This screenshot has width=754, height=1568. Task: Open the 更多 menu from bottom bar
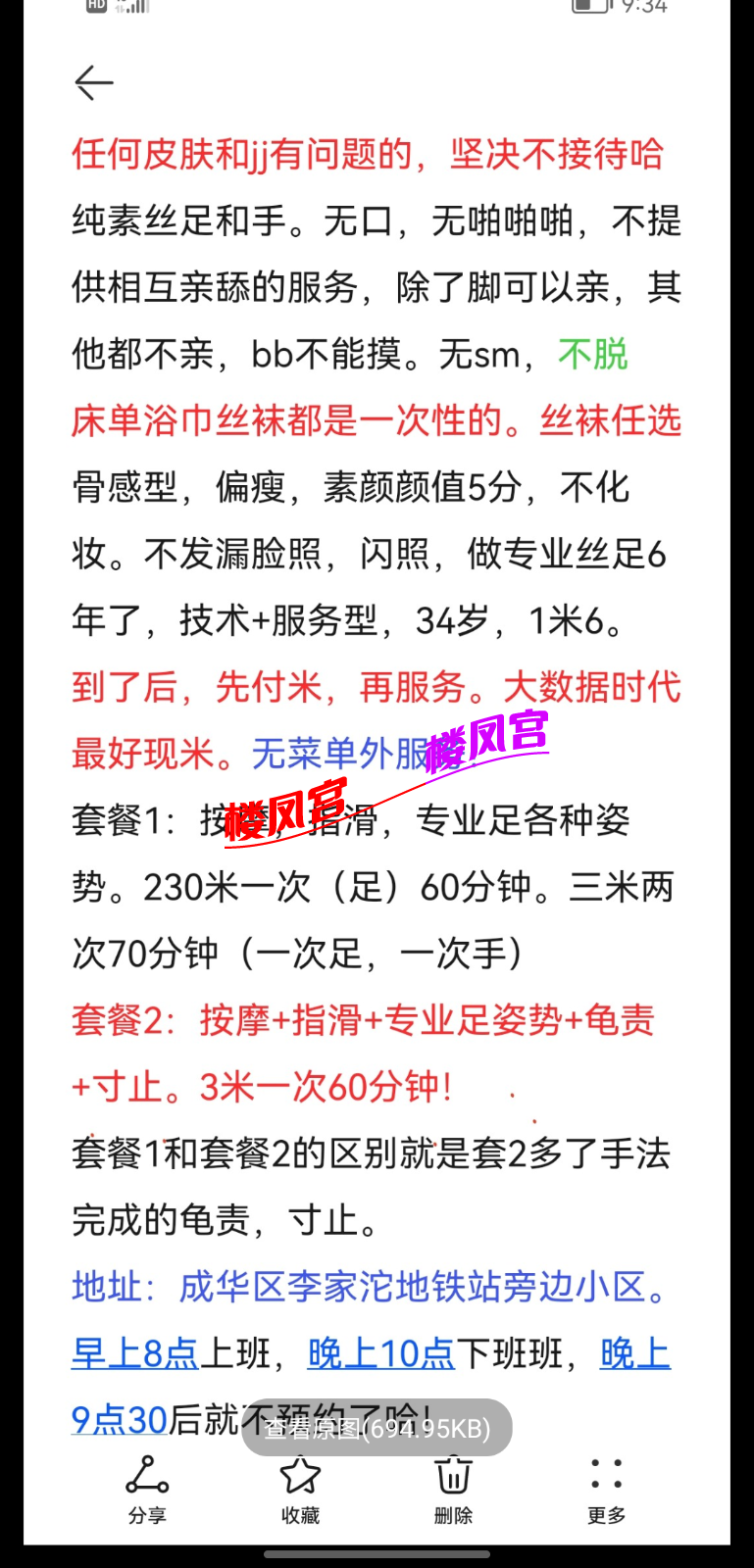point(608,1515)
